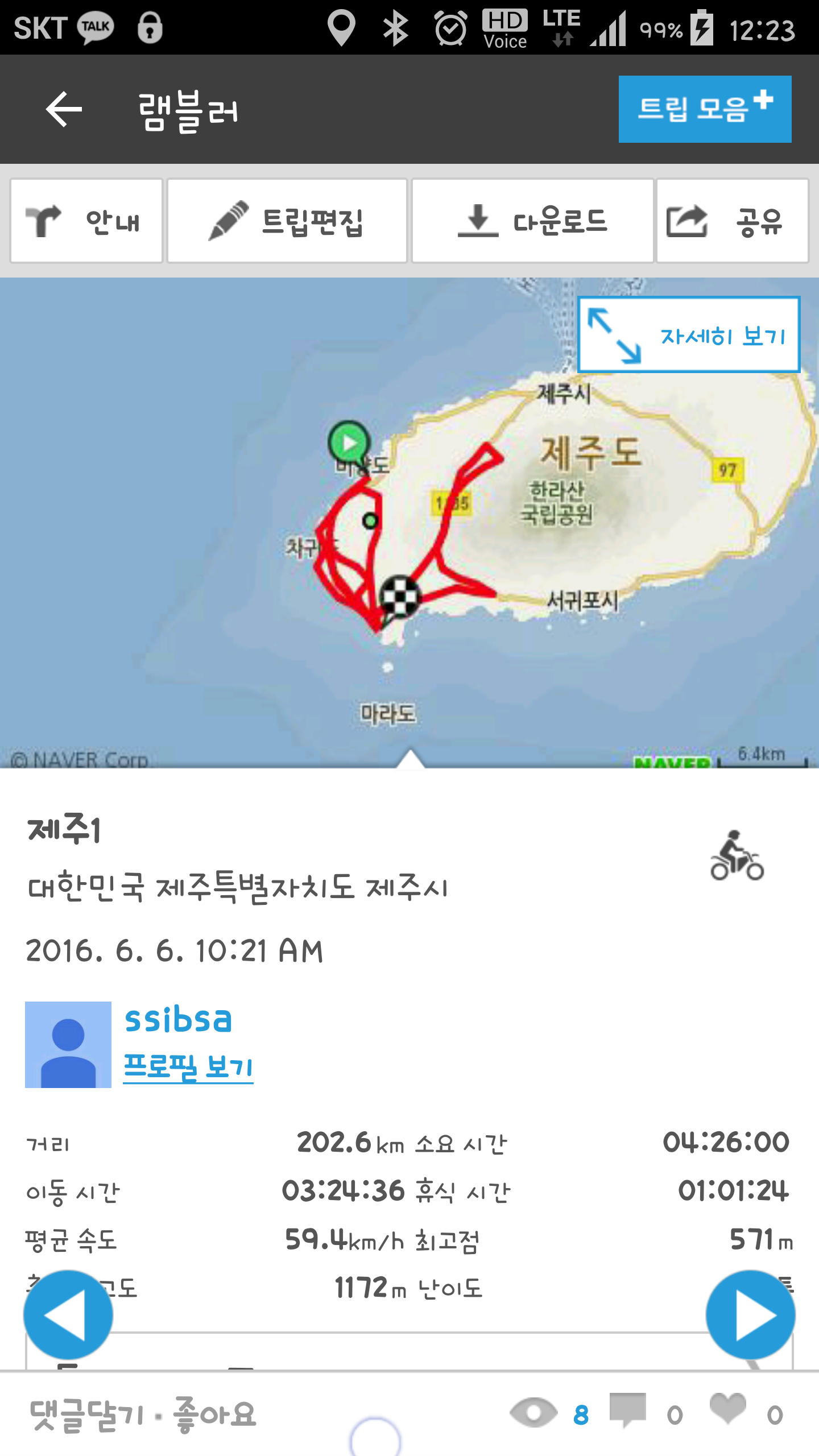This screenshot has width=819, height=1456.
Task: Tap the checkered finish marker on the map
Action: (399, 596)
